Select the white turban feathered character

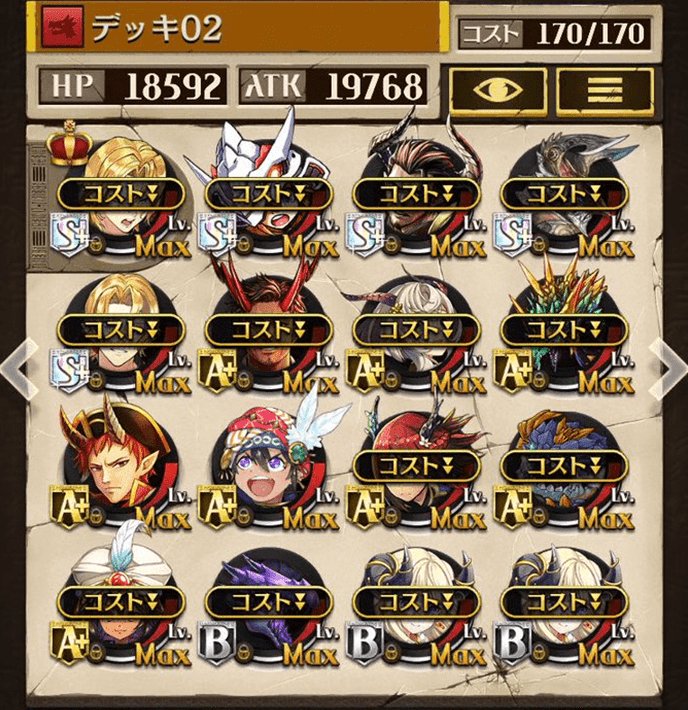(x=122, y=605)
